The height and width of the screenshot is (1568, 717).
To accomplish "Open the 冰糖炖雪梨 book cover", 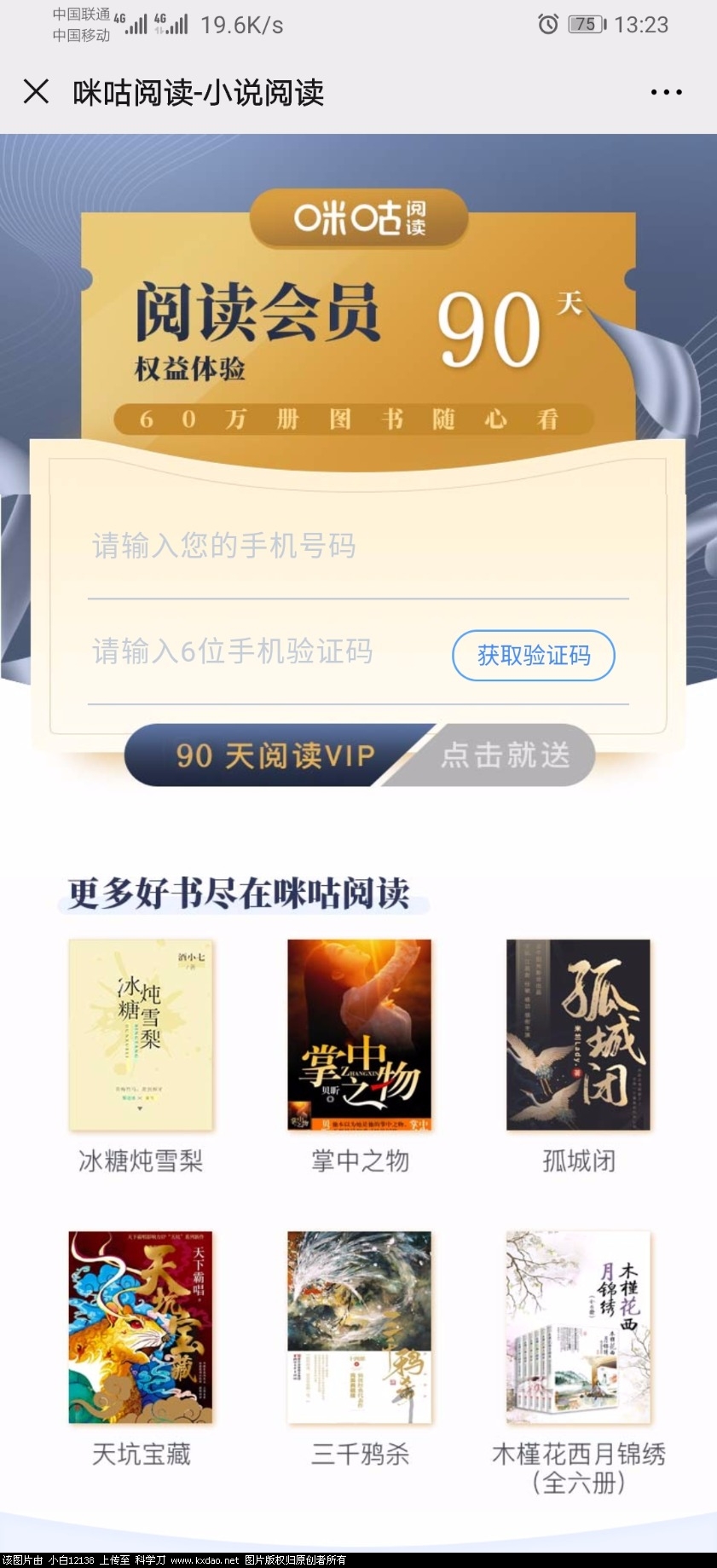I will [140, 1034].
